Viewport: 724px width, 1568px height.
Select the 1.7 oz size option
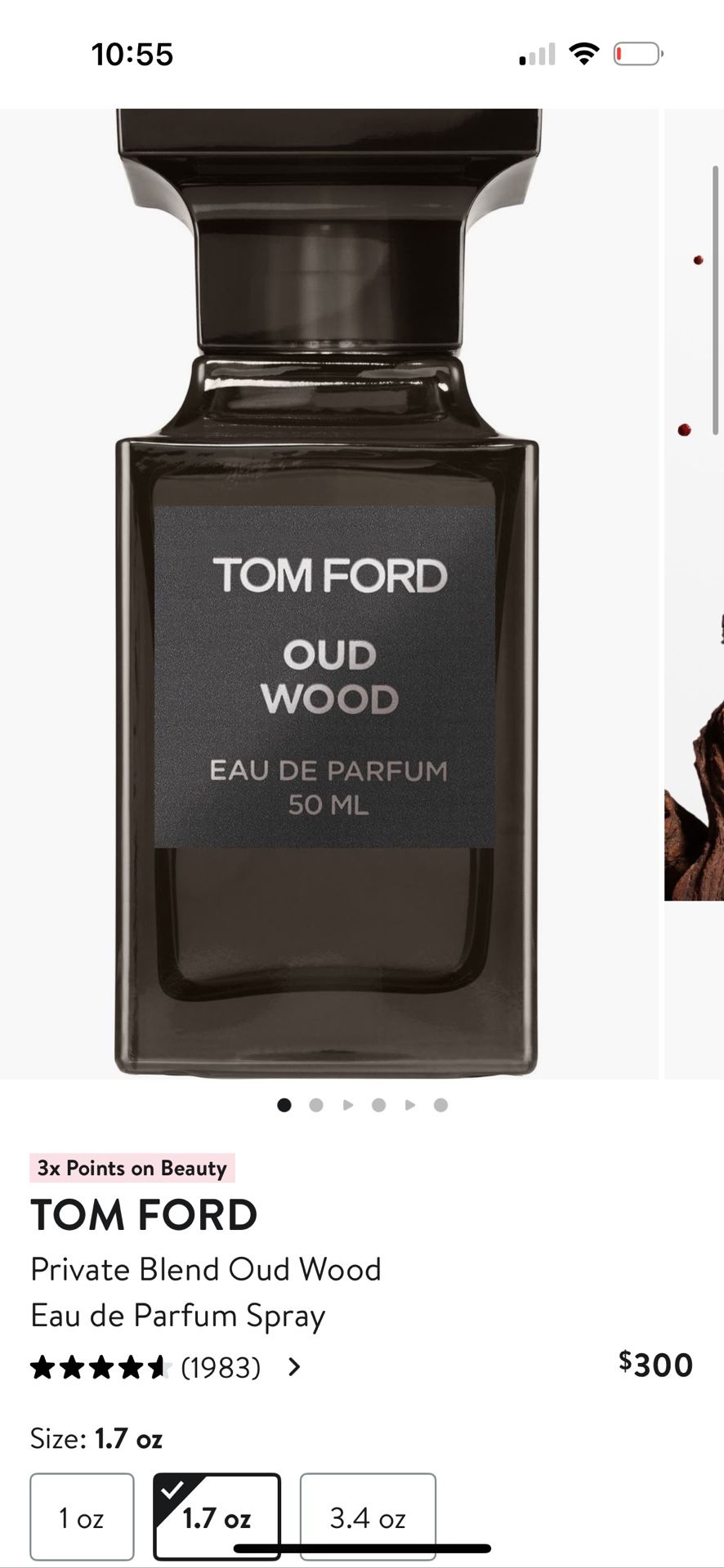217,1517
